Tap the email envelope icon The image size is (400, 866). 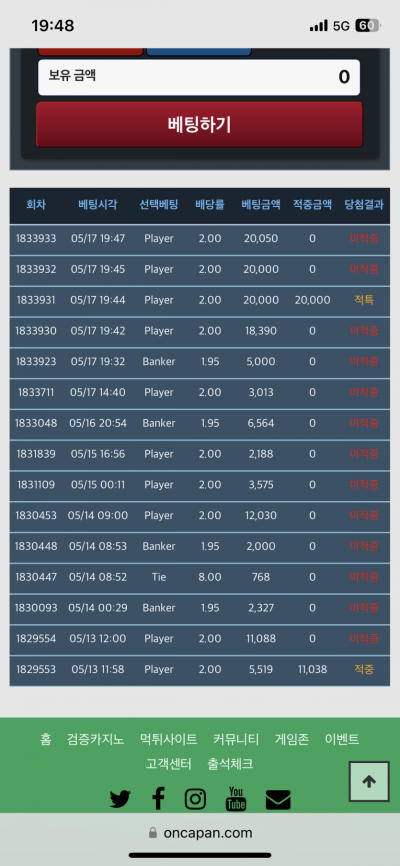[x=278, y=800]
